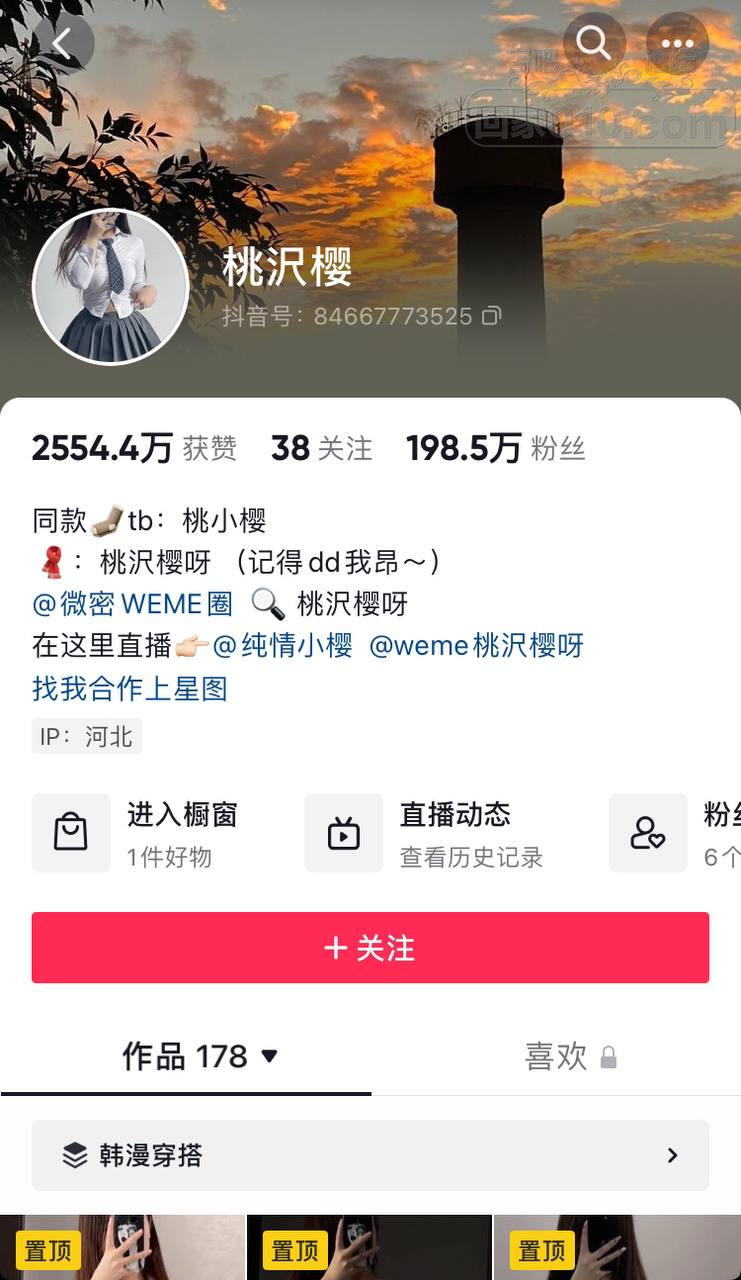
Task: View the 198.5万 粉丝 followers list
Action: (495, 448)
